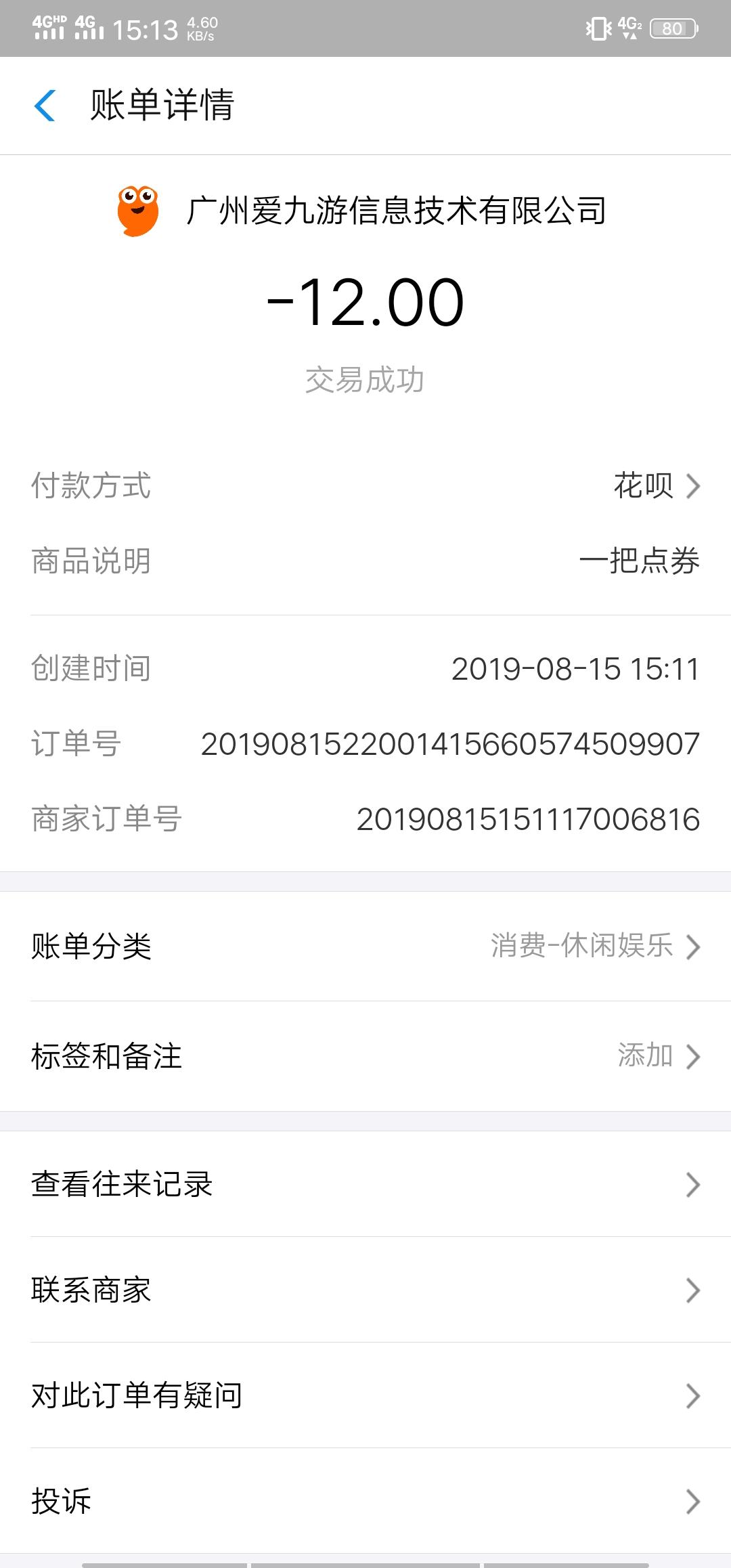Change 账单分类 category
Screen dimensions: 731x1568
[365, 946]
